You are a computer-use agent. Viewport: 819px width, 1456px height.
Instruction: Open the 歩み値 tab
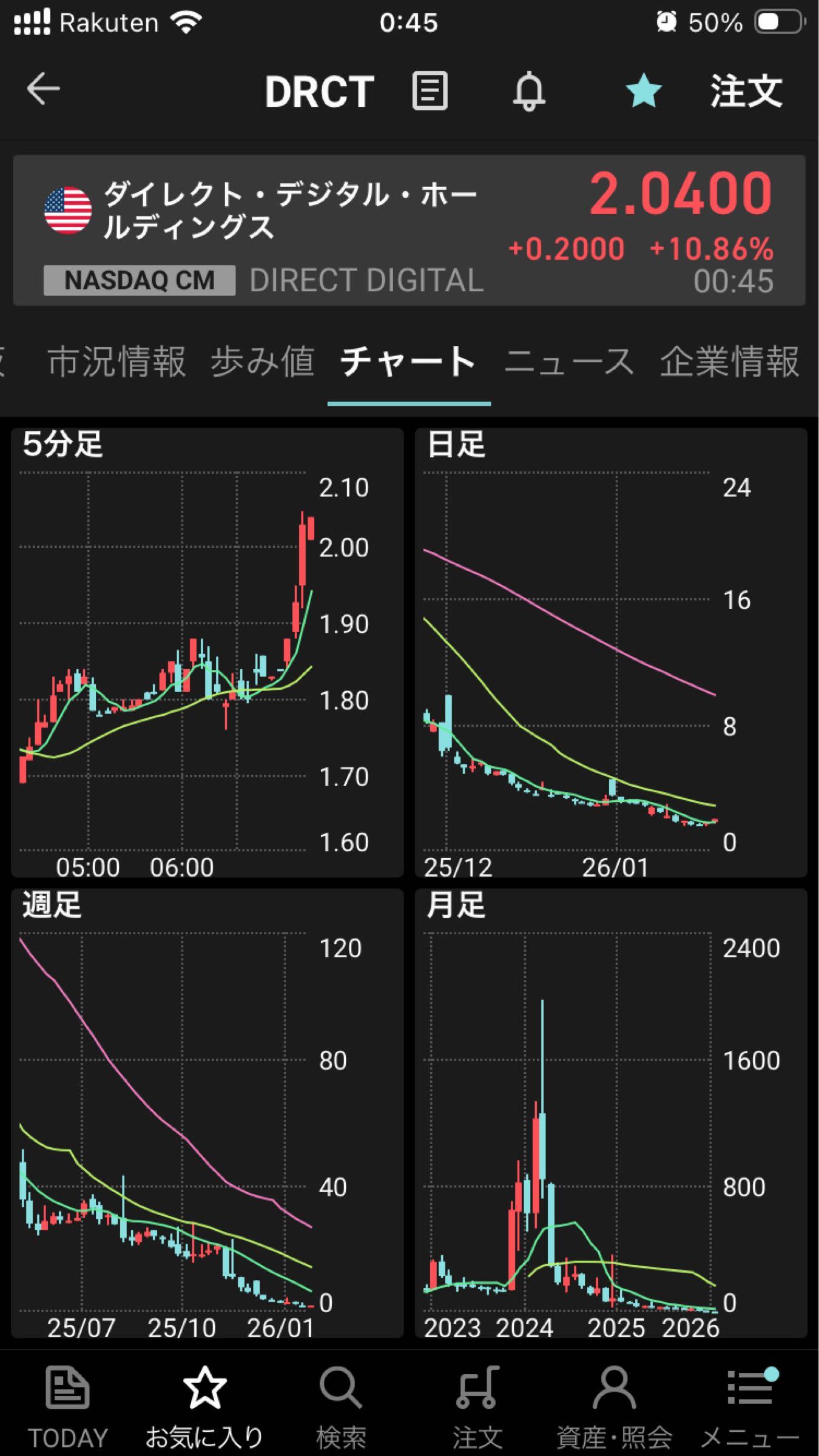click(263, 359)
